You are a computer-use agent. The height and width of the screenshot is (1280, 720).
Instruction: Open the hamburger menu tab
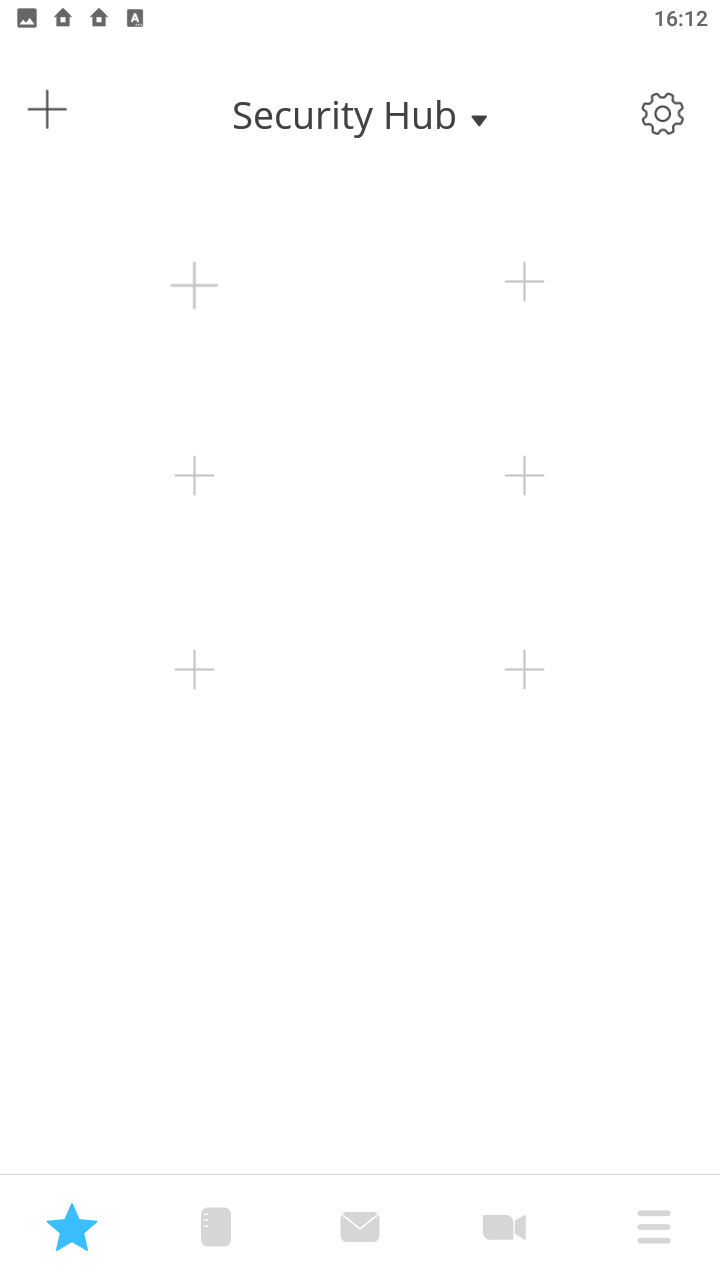tap(654, 1227)
